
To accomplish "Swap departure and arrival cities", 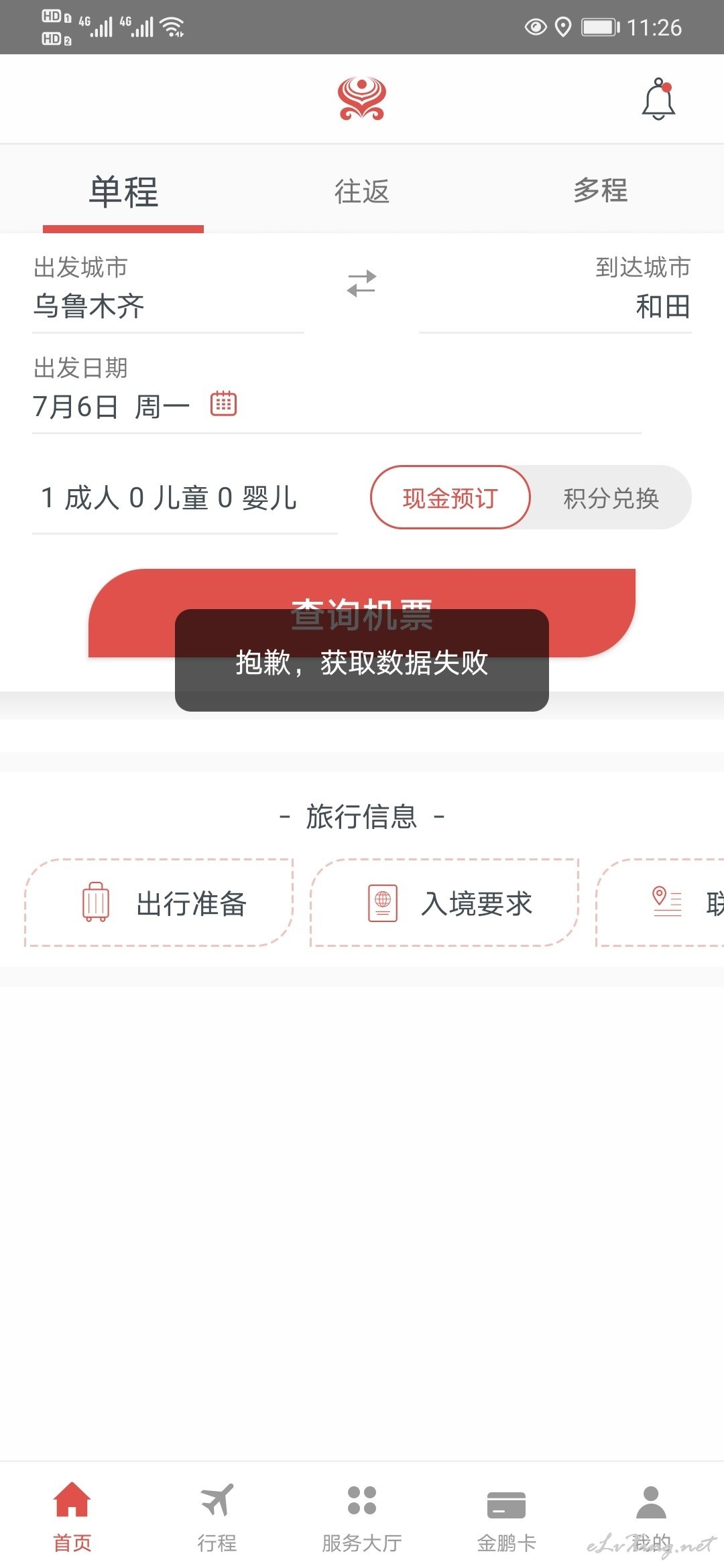I will [362, 283].
